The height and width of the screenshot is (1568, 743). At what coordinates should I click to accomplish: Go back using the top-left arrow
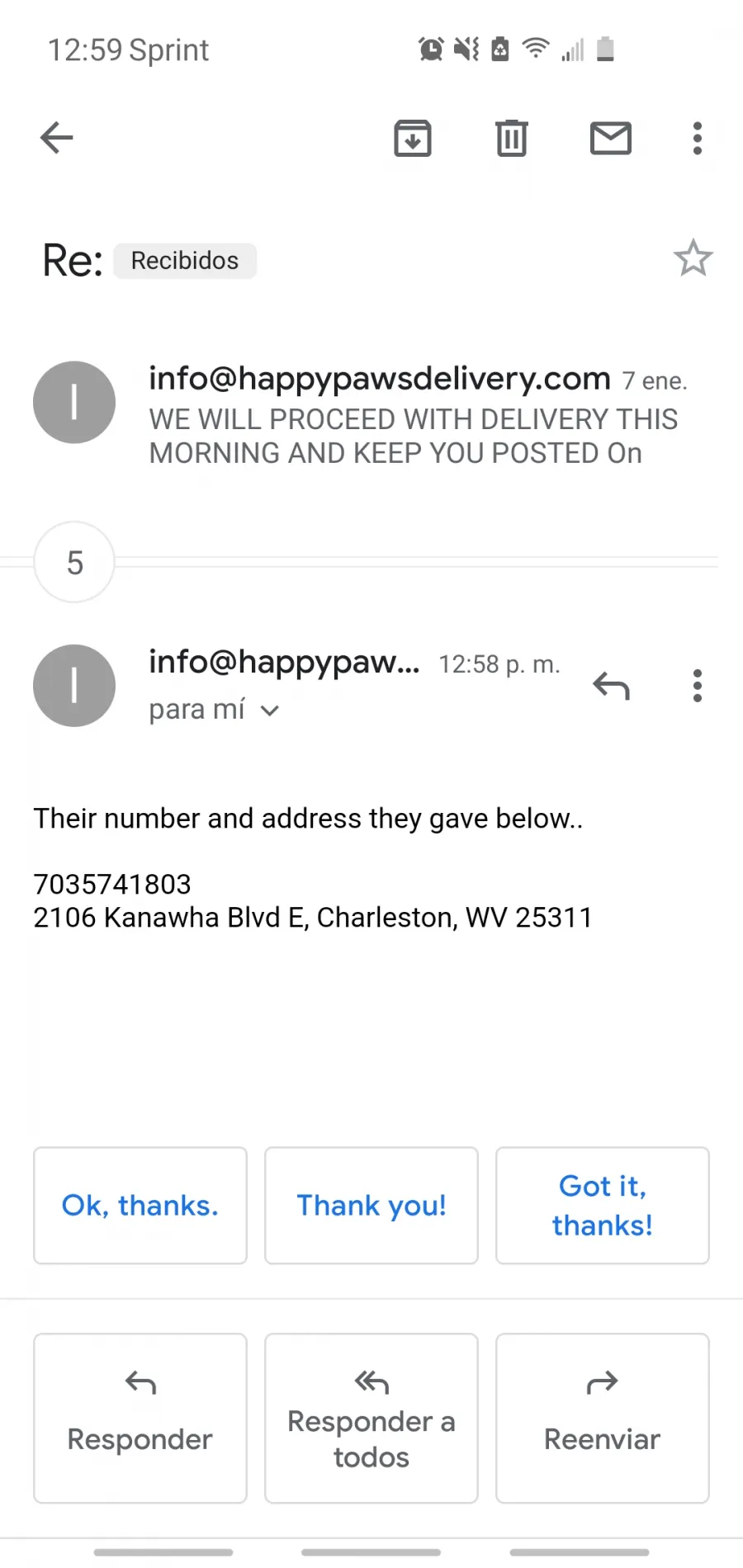click(57, 138)
